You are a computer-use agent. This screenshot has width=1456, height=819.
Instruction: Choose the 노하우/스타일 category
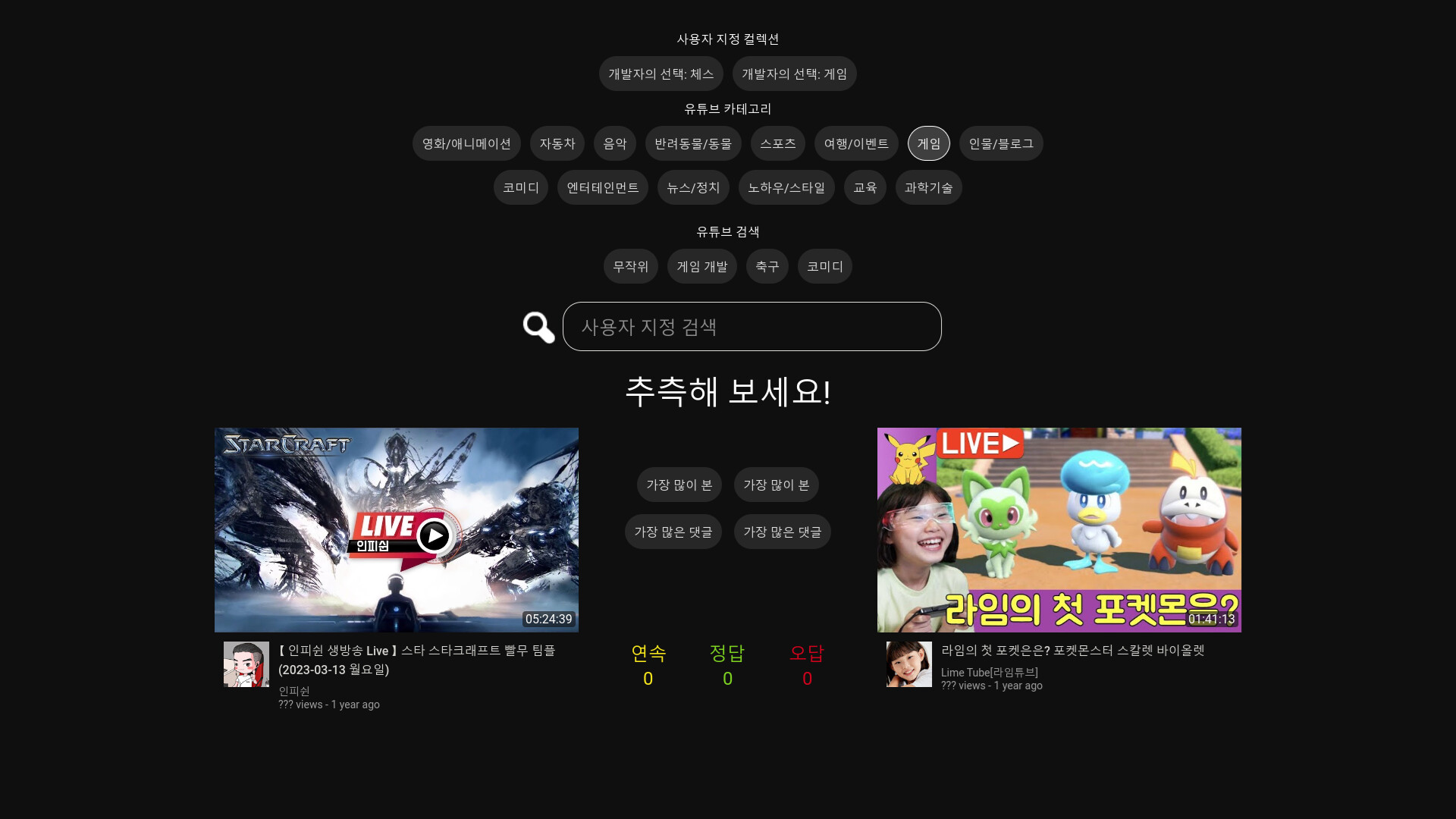pyautogui.click(x=786, y=187)
